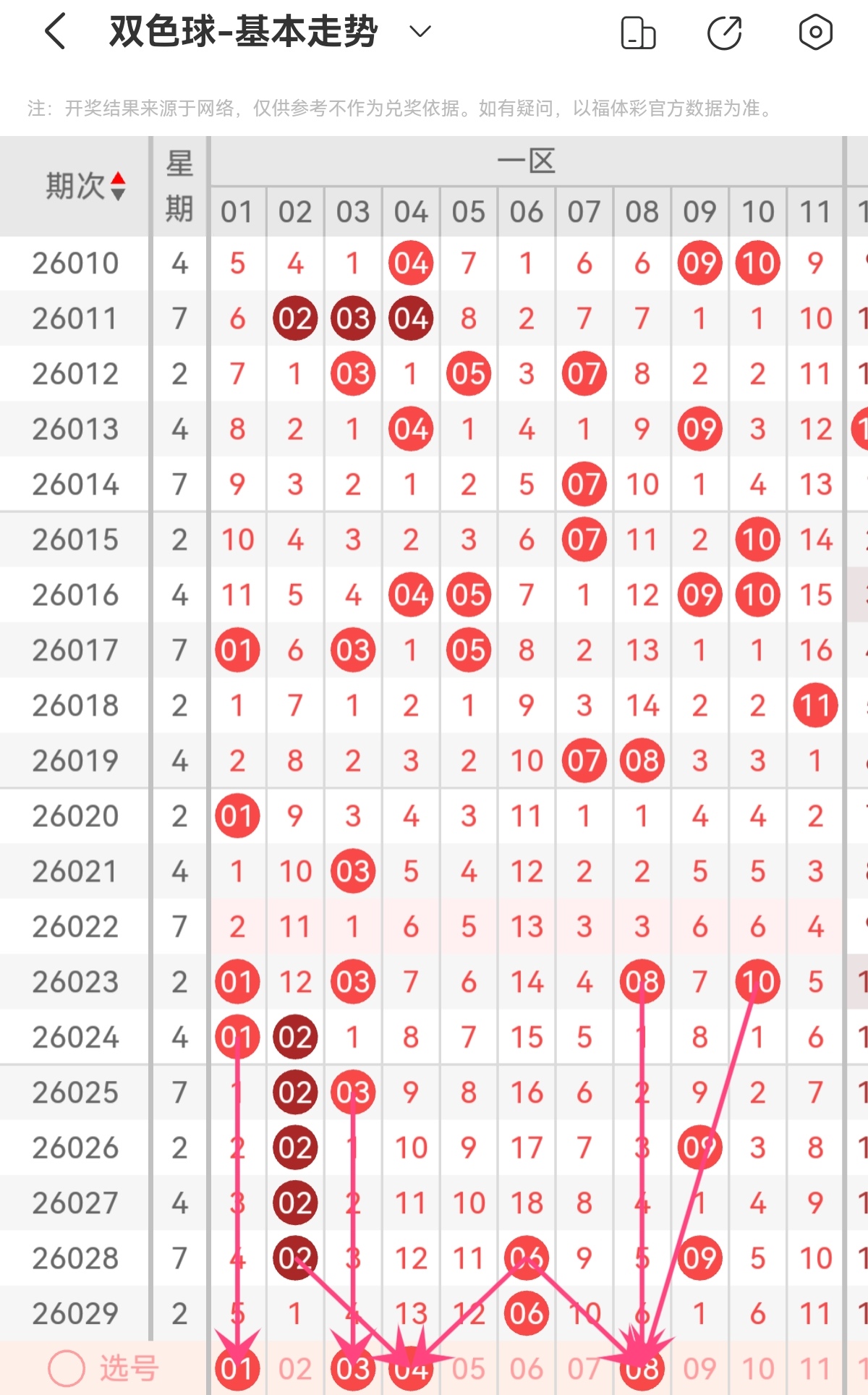Deselect number 01 in the 选号 row
This screenshot has height=1395, width=868.
[x=237, y=1368]
